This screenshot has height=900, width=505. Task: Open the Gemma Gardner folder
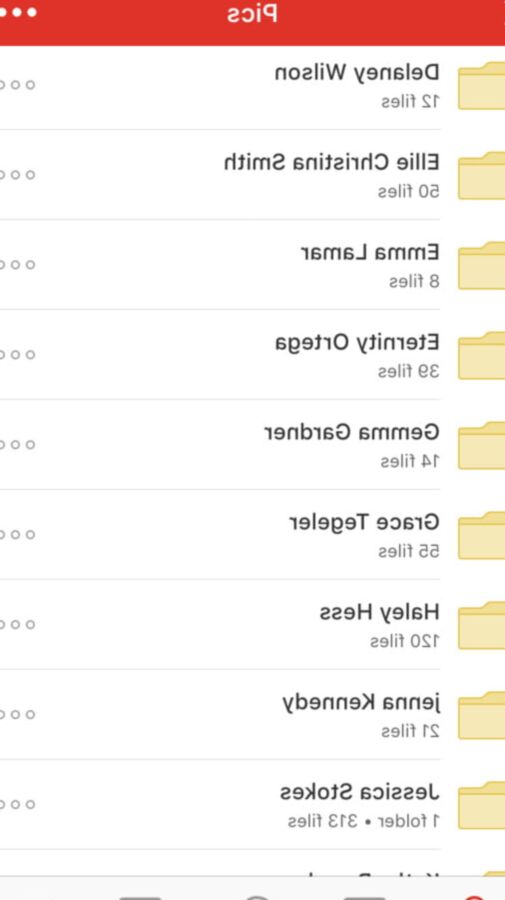252,445
